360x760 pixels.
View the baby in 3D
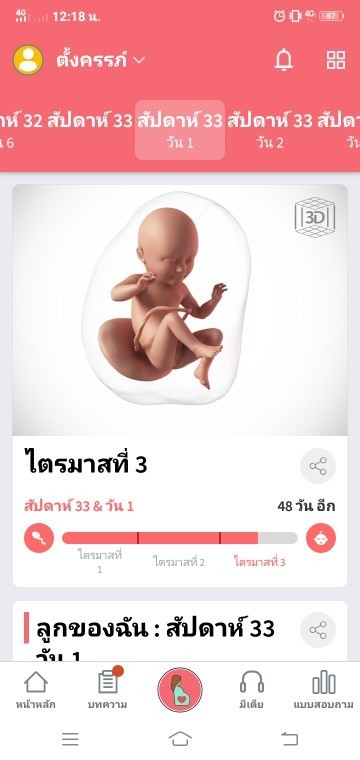click(x=314, y=217)
